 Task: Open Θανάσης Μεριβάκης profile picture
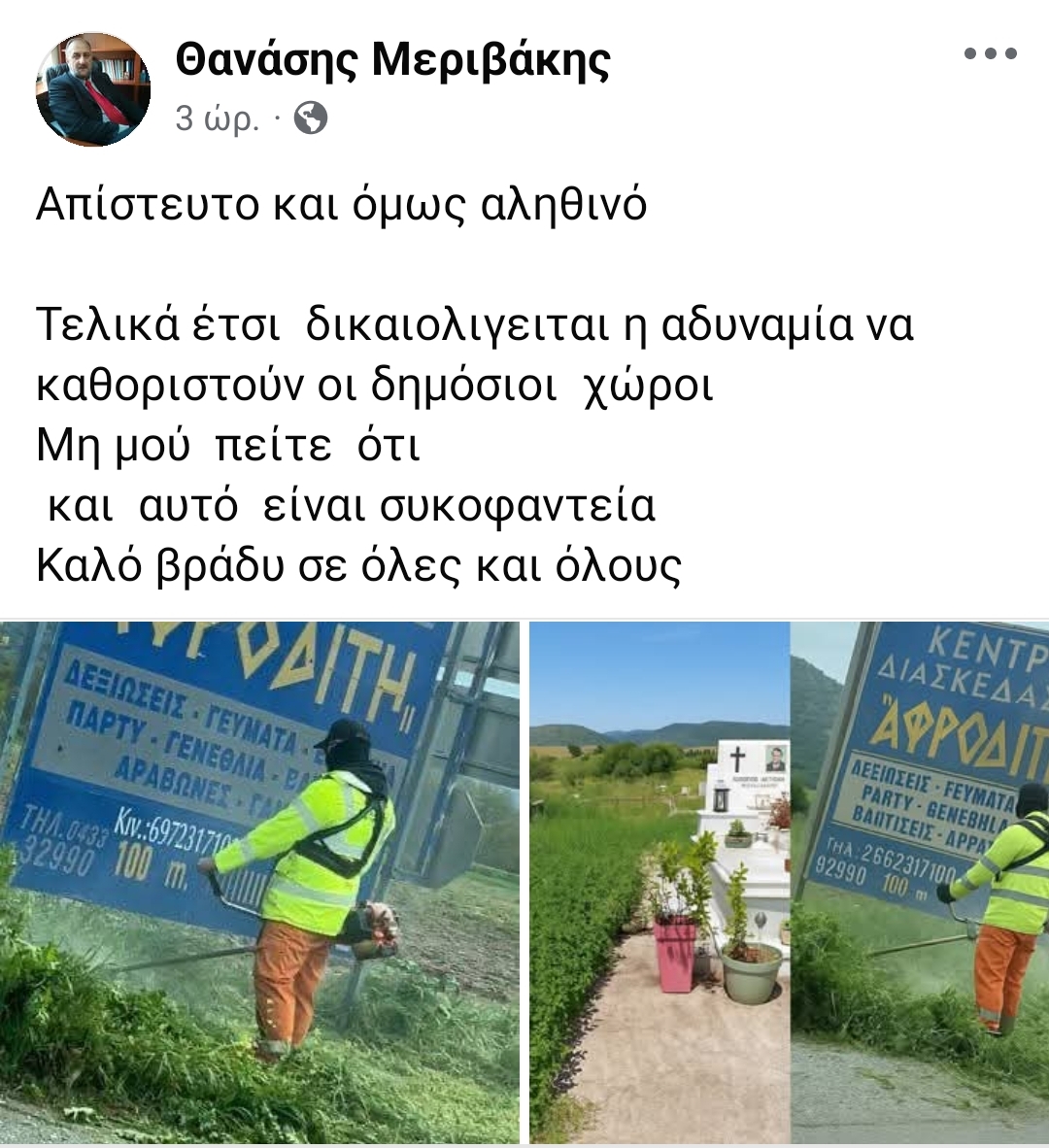(93, 89)
